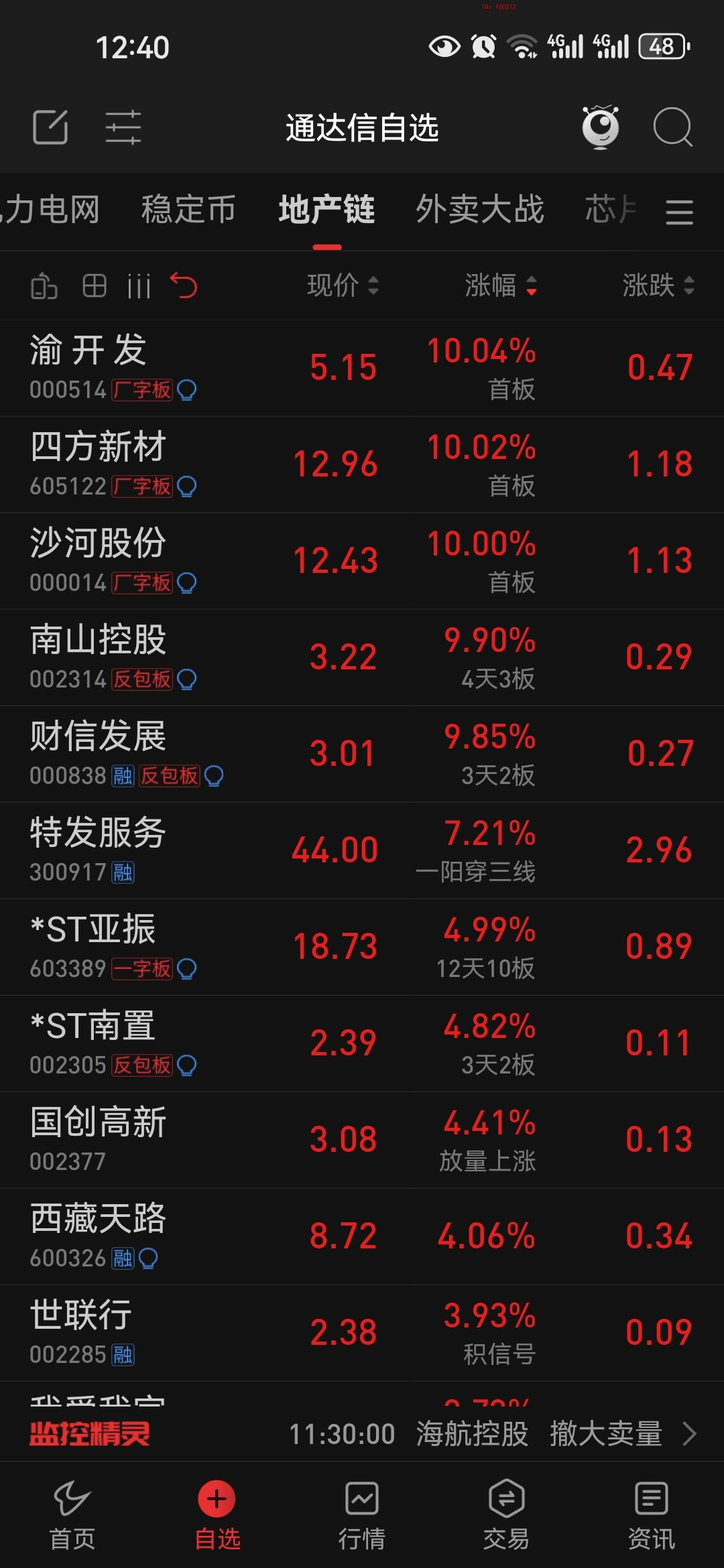This screenshot has width=724, height=1568.
Task: Tap the edit watchlist icon
Action: point(50,127)
